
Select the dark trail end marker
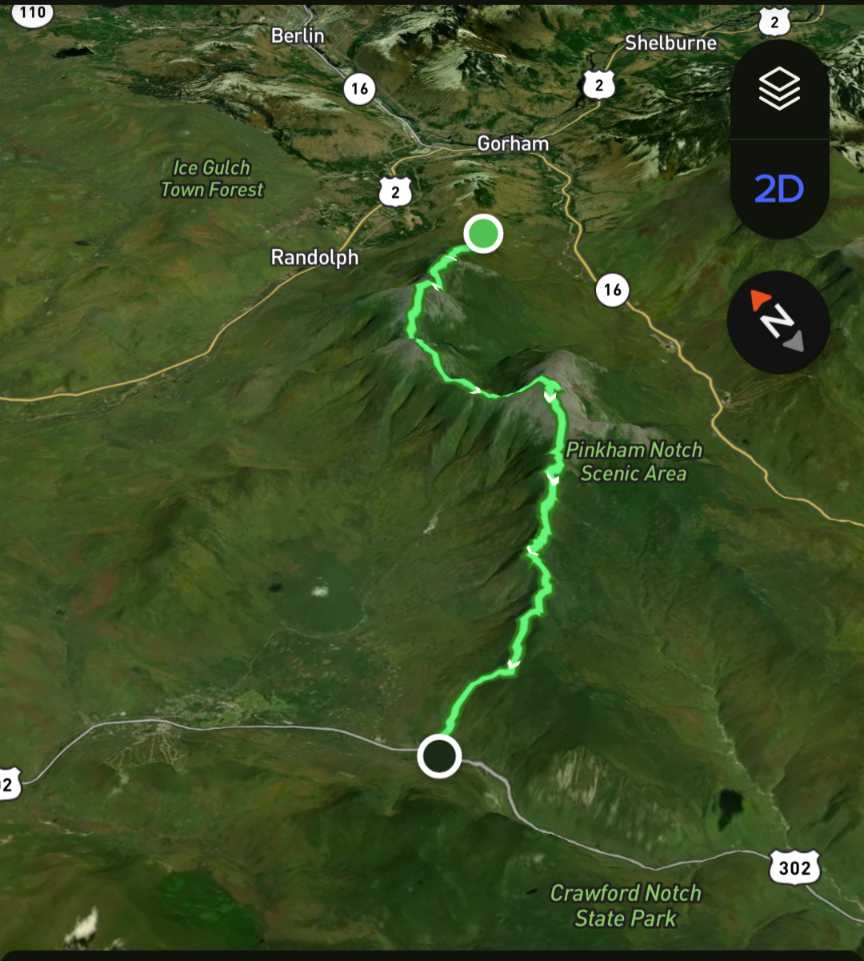[438, 756]
